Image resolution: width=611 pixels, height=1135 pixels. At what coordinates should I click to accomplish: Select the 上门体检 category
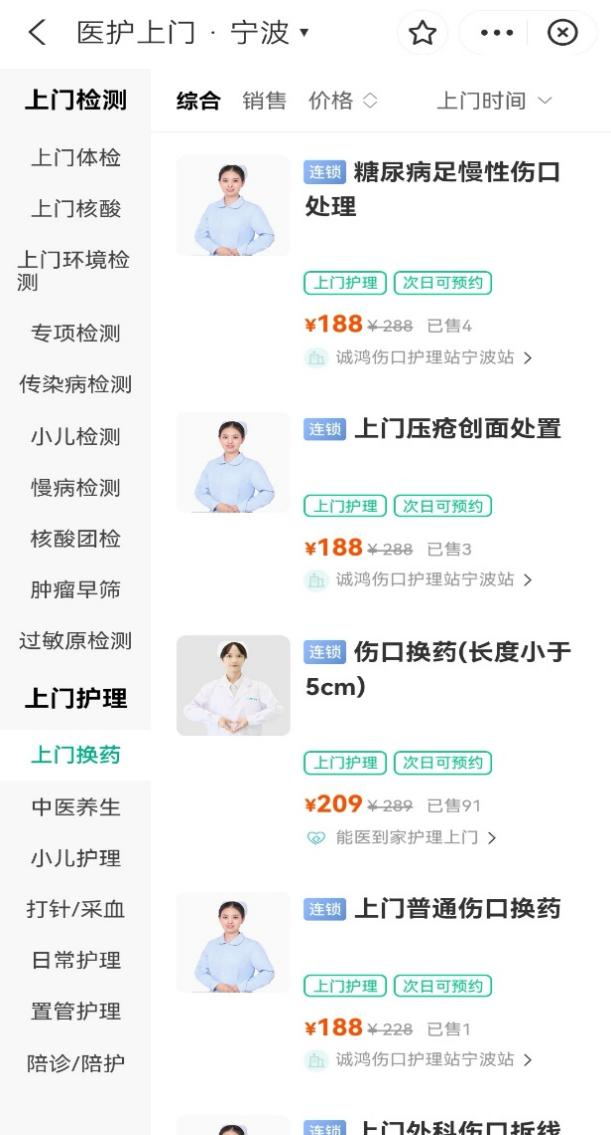click(x=76, y=158)
